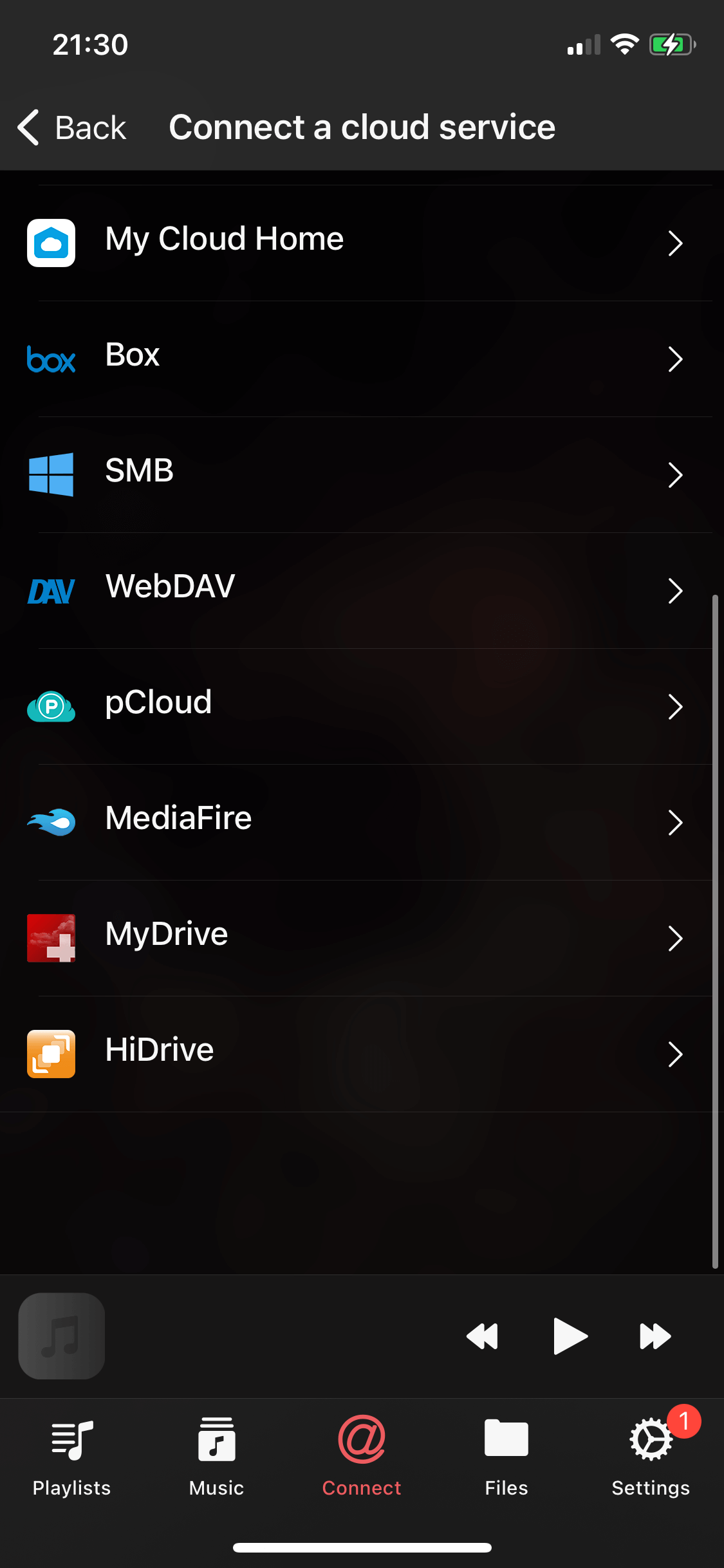Expand the pCloud row chevron

pos(674,707)
